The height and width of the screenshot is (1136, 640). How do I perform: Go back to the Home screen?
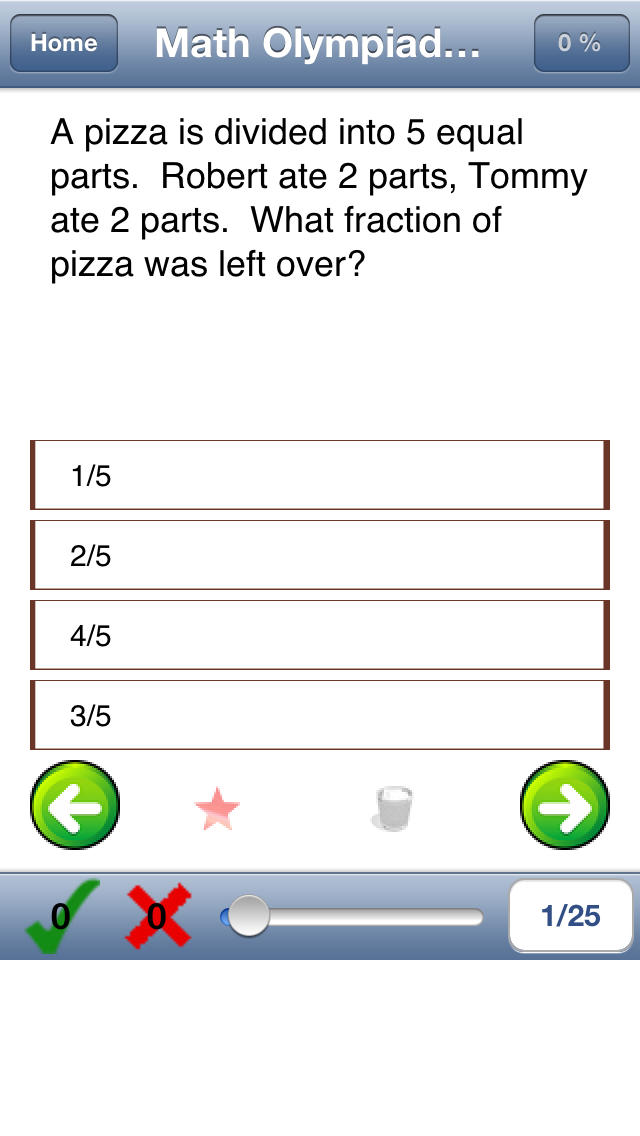(x=64, y=43)
